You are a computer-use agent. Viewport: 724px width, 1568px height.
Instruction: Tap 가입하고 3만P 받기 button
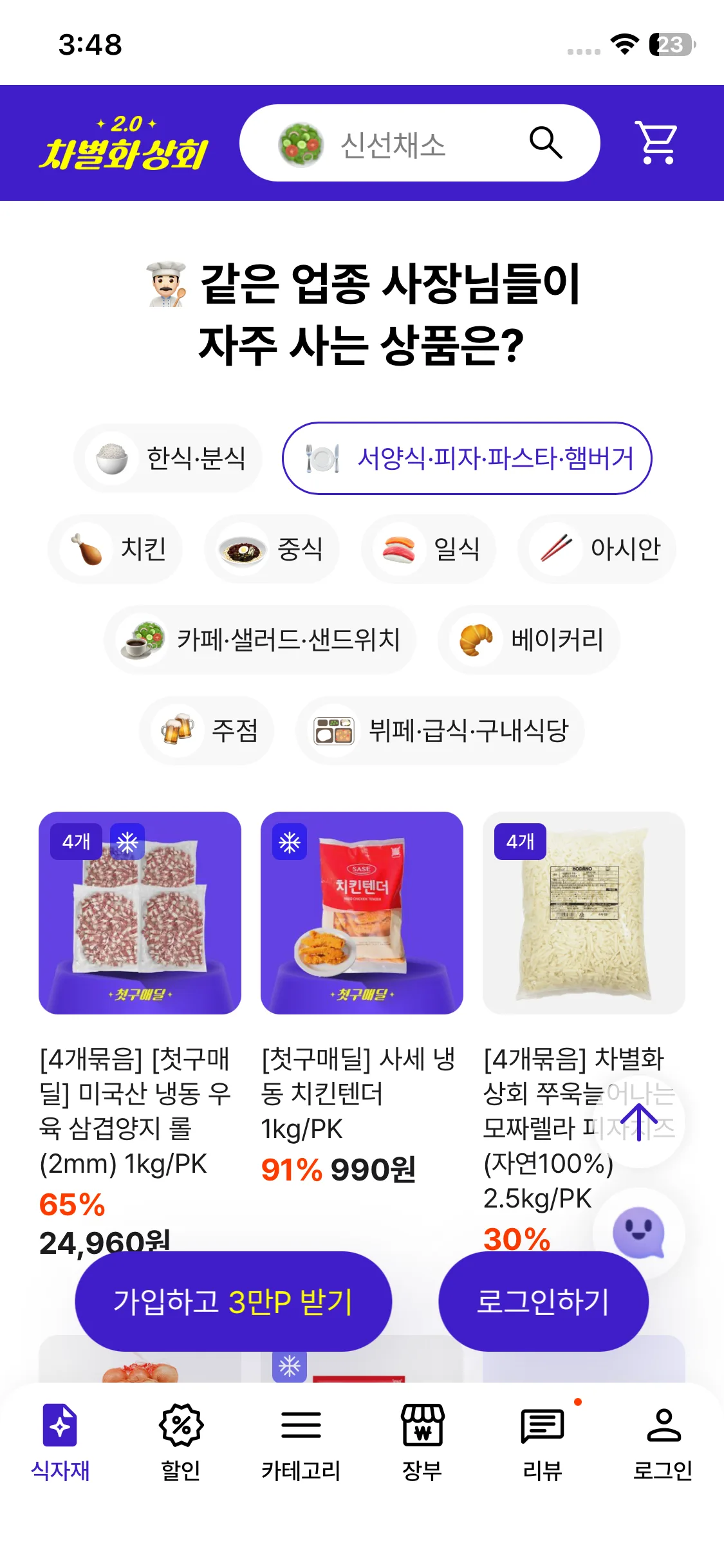[x=233, y=1302]
